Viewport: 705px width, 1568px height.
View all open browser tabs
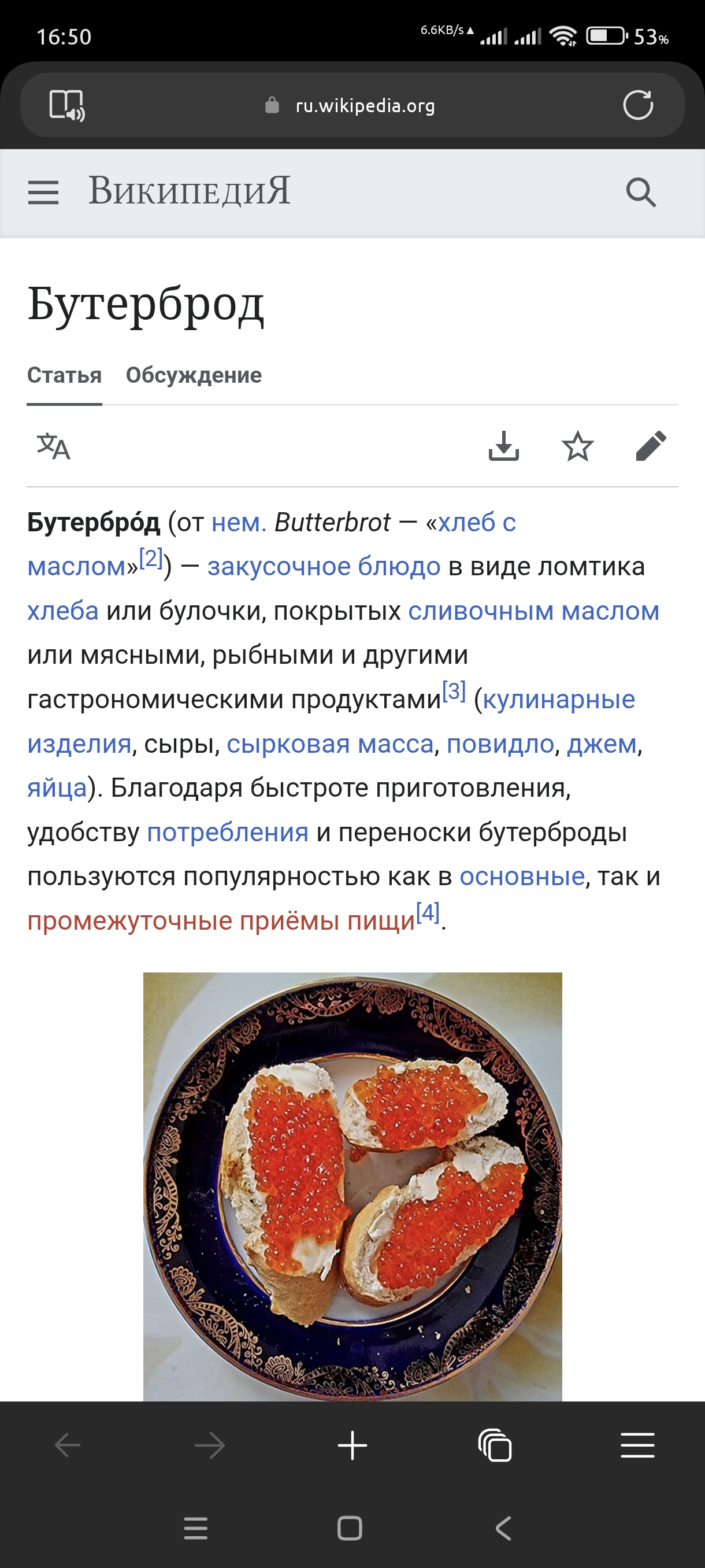495,1445
